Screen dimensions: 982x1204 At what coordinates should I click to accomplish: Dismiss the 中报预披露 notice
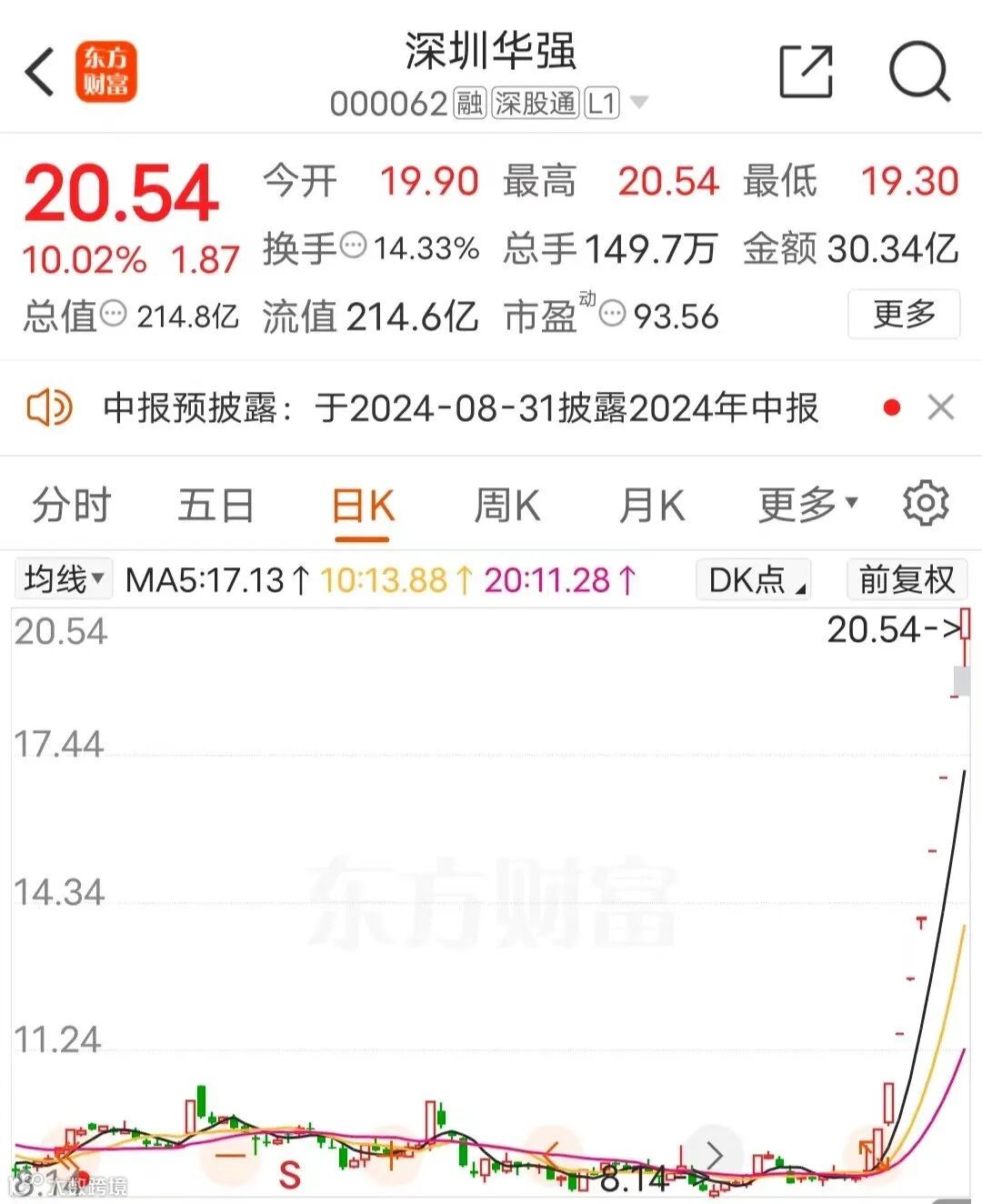tap(941, 407)
